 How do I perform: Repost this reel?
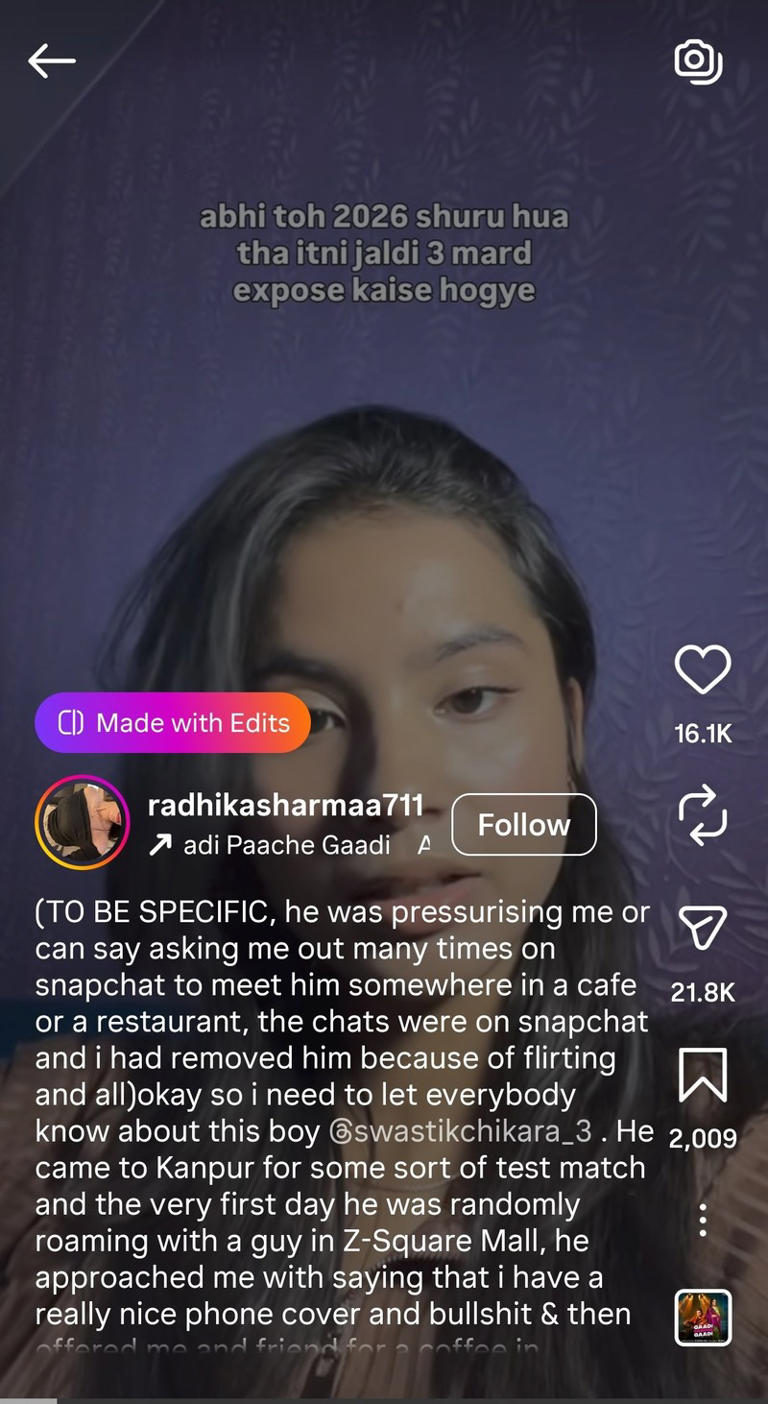(x=702, y=815)
